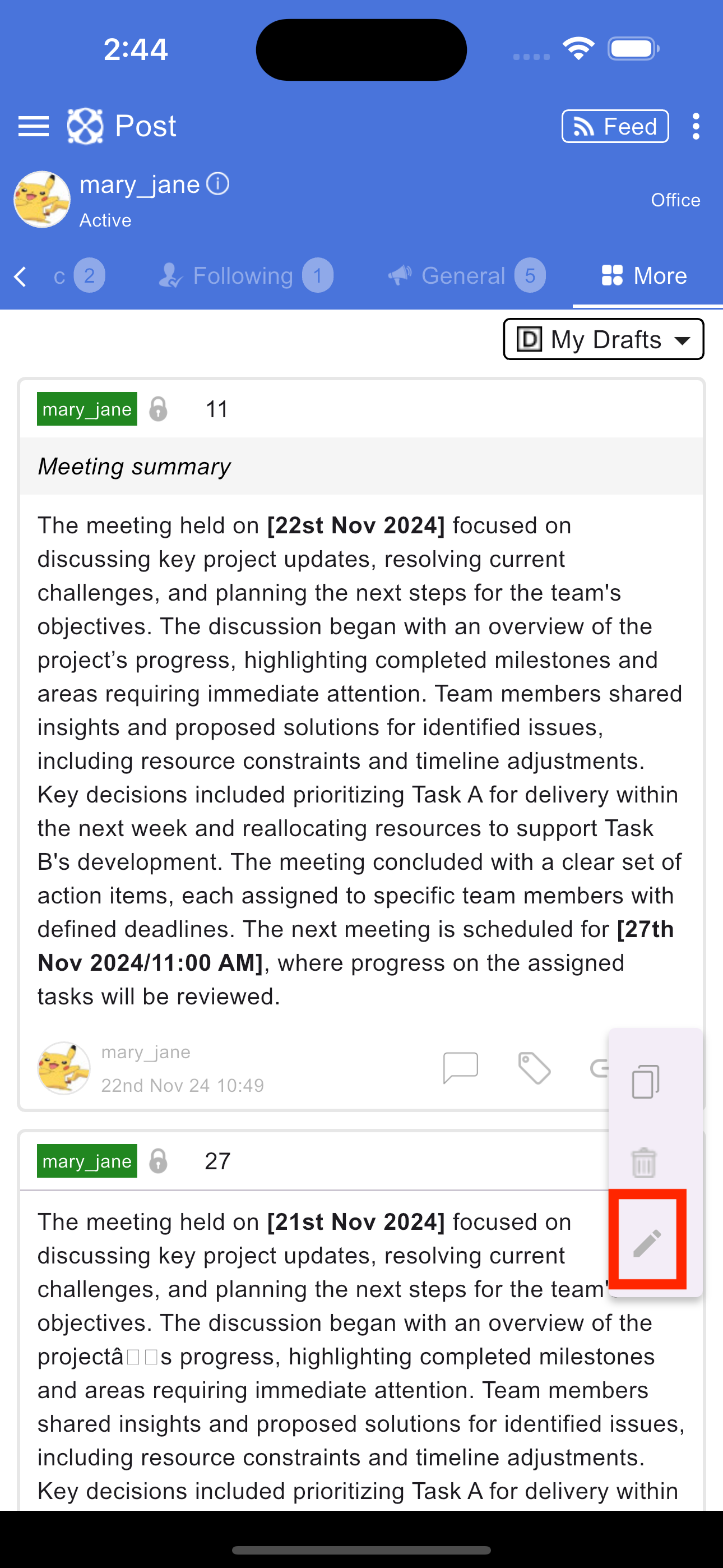Screen dimensions: 723x1568
Task: Expand the My Drafts dropdown
Action: click(603, 339)
